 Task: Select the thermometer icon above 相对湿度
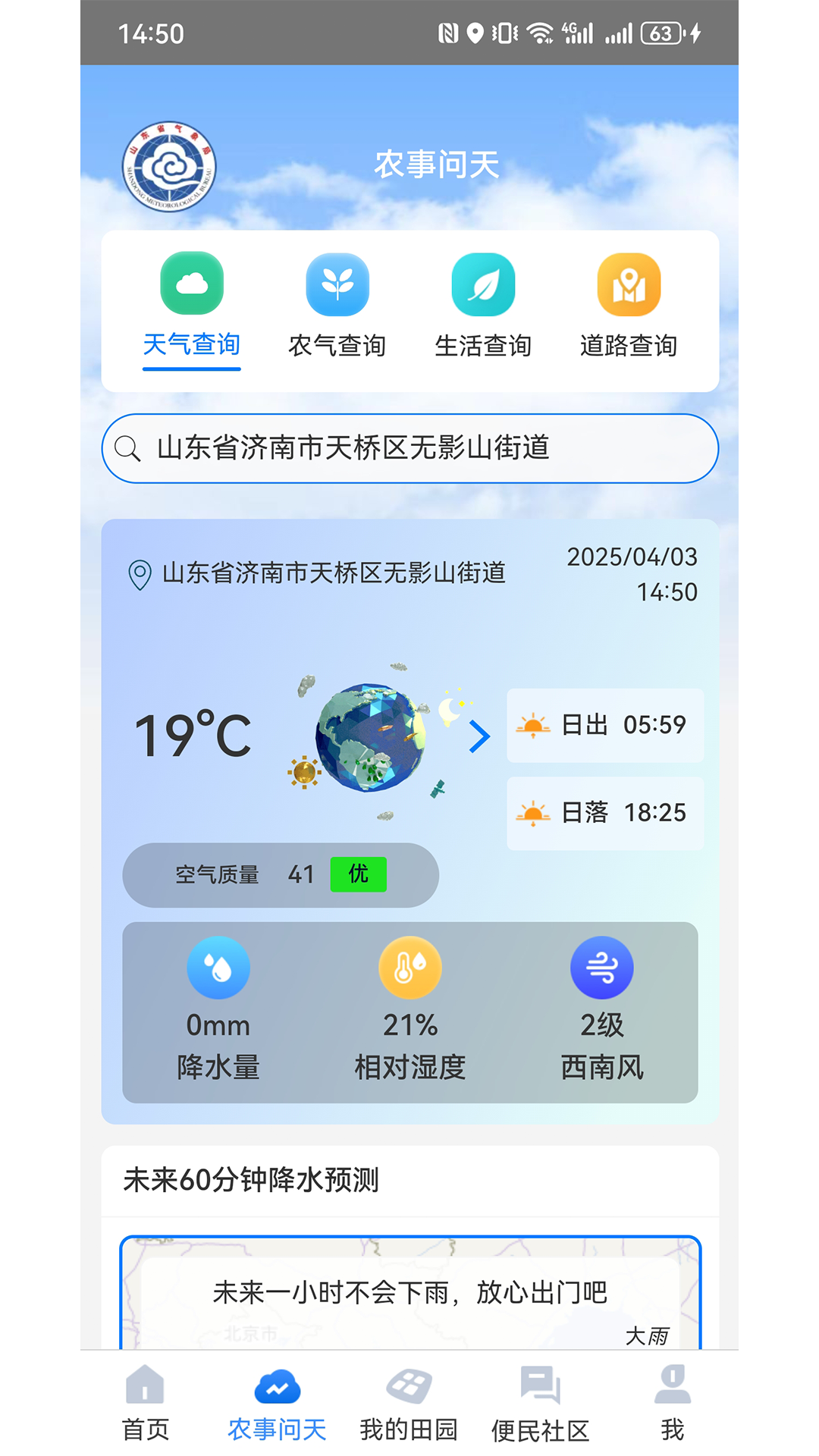point(409,968)
